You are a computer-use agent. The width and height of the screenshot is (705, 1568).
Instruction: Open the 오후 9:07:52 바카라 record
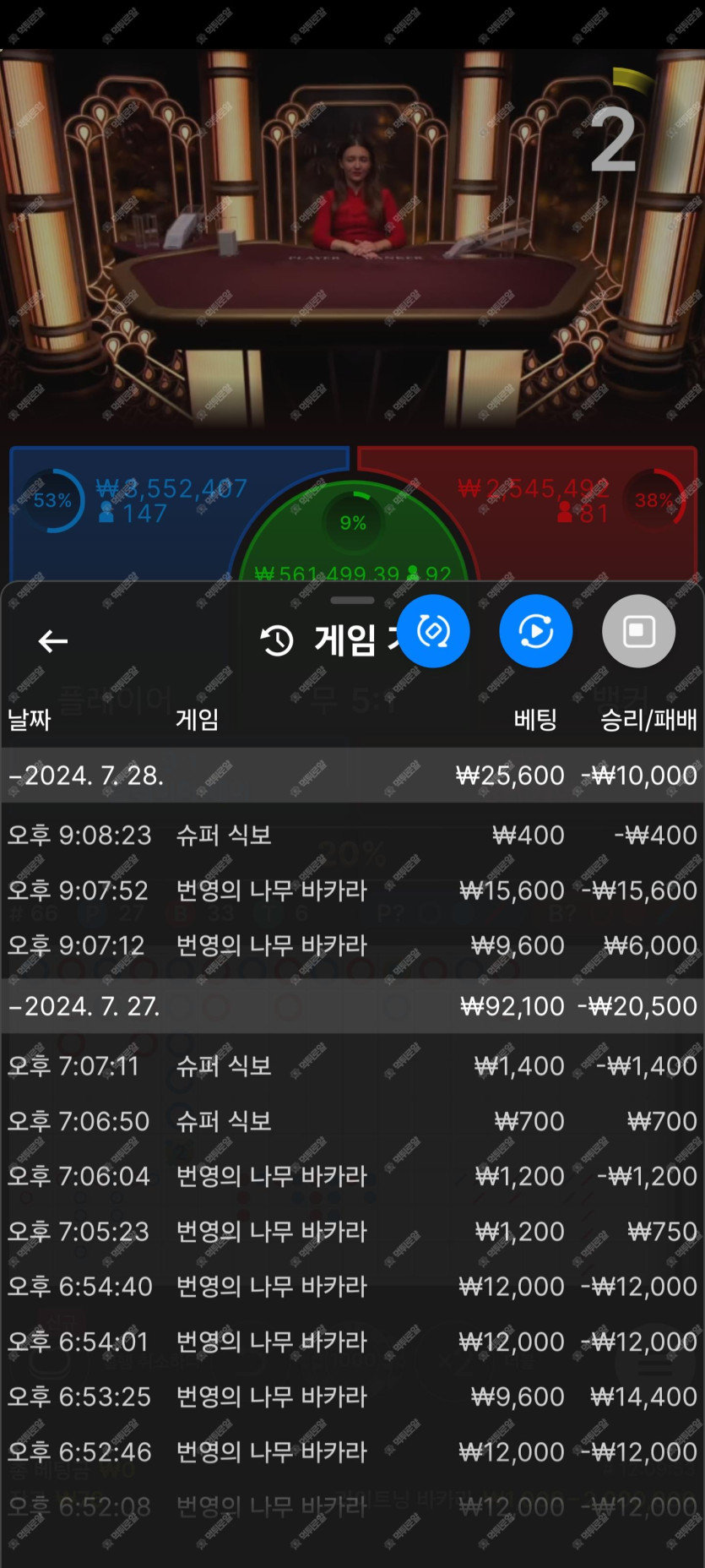(x=353, y=890)
